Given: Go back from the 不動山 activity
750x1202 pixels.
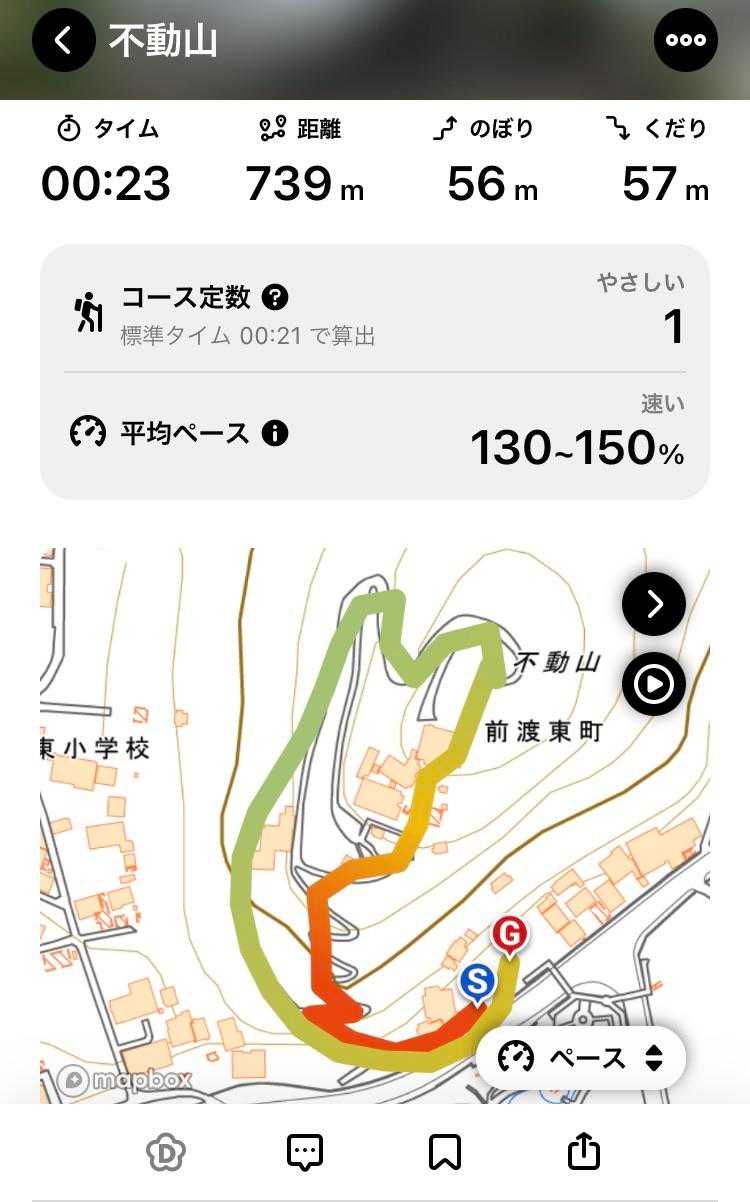Looking at the screenshot, I should tap(64, 40).
